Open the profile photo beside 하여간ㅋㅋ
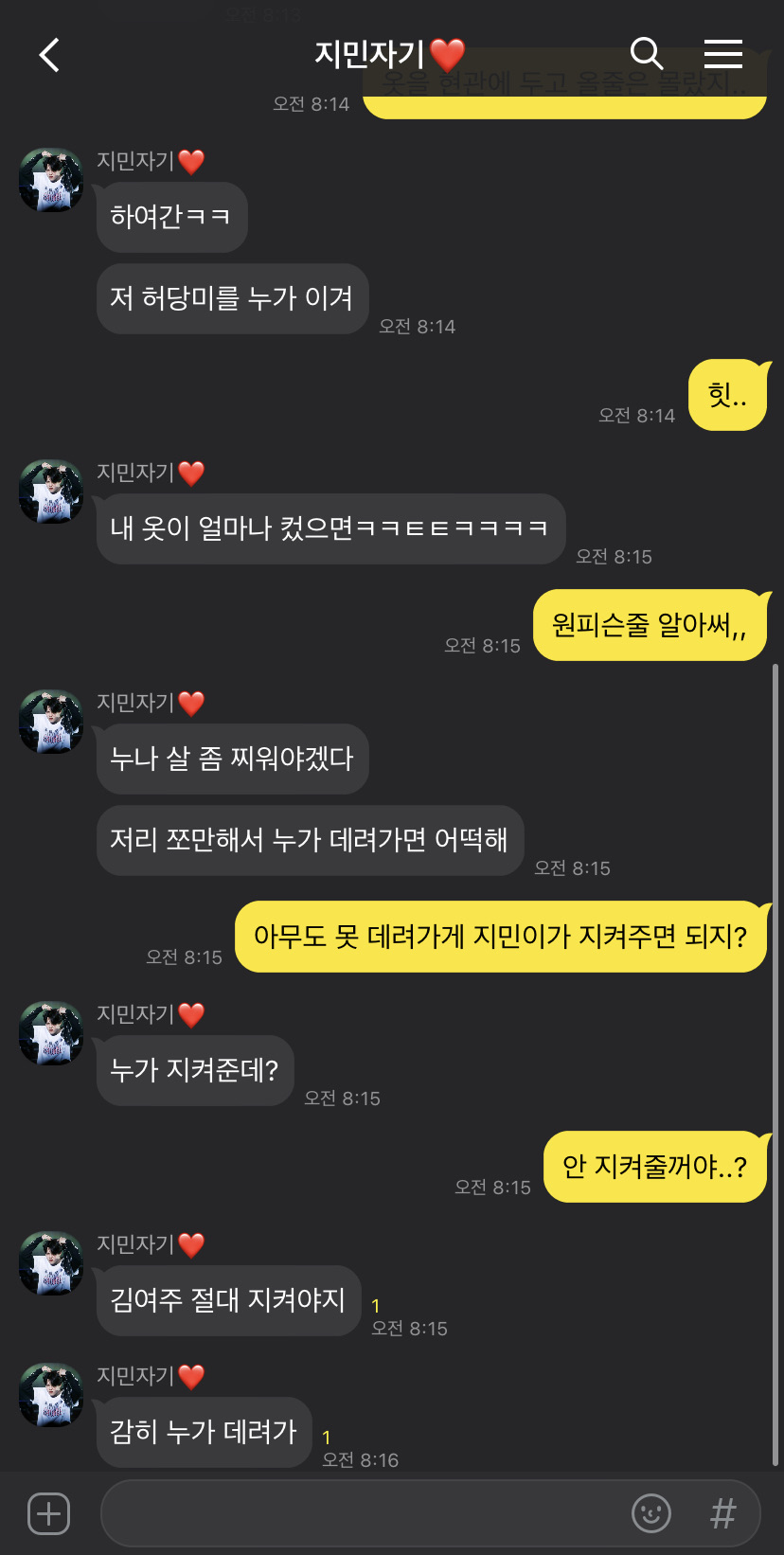 [x=51, y=180]
